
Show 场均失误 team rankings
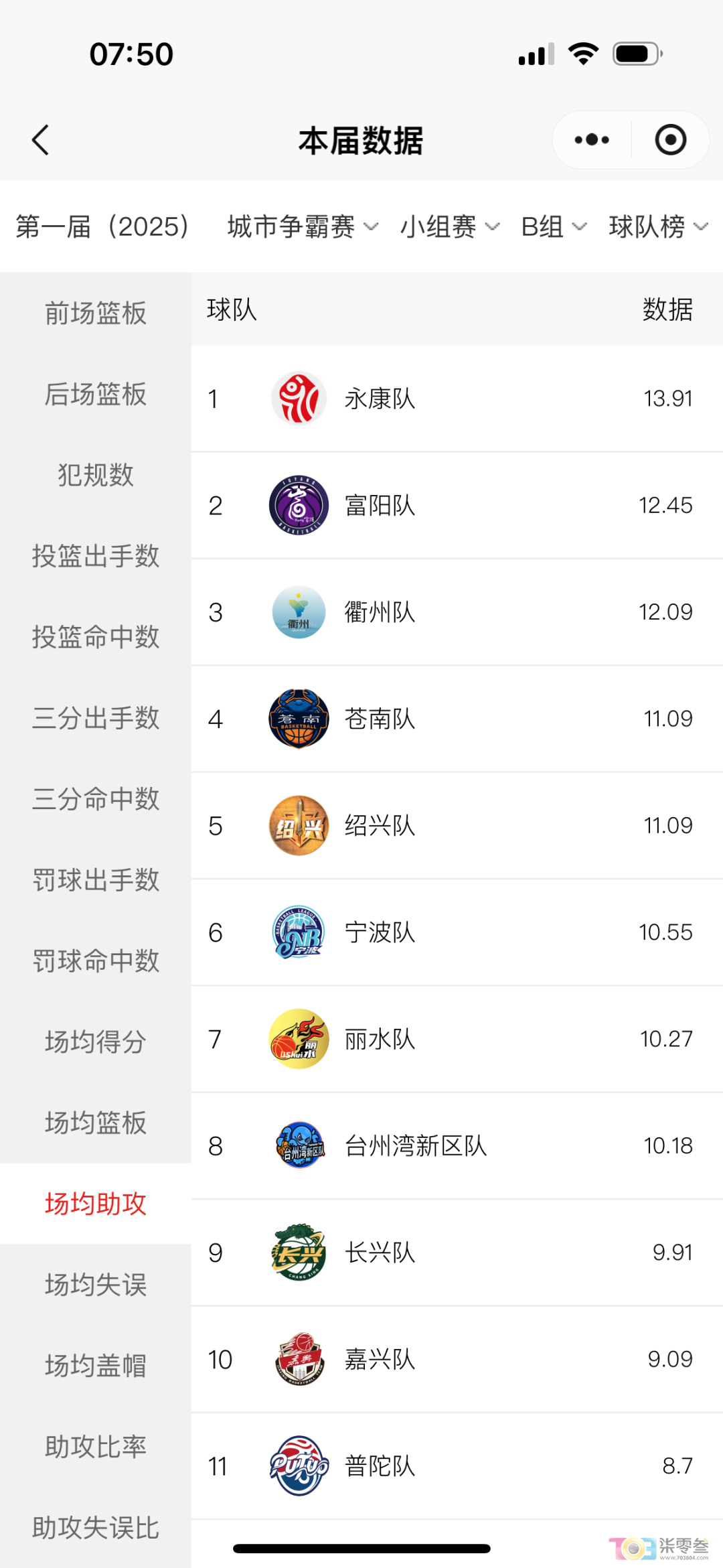(96, 1285)
